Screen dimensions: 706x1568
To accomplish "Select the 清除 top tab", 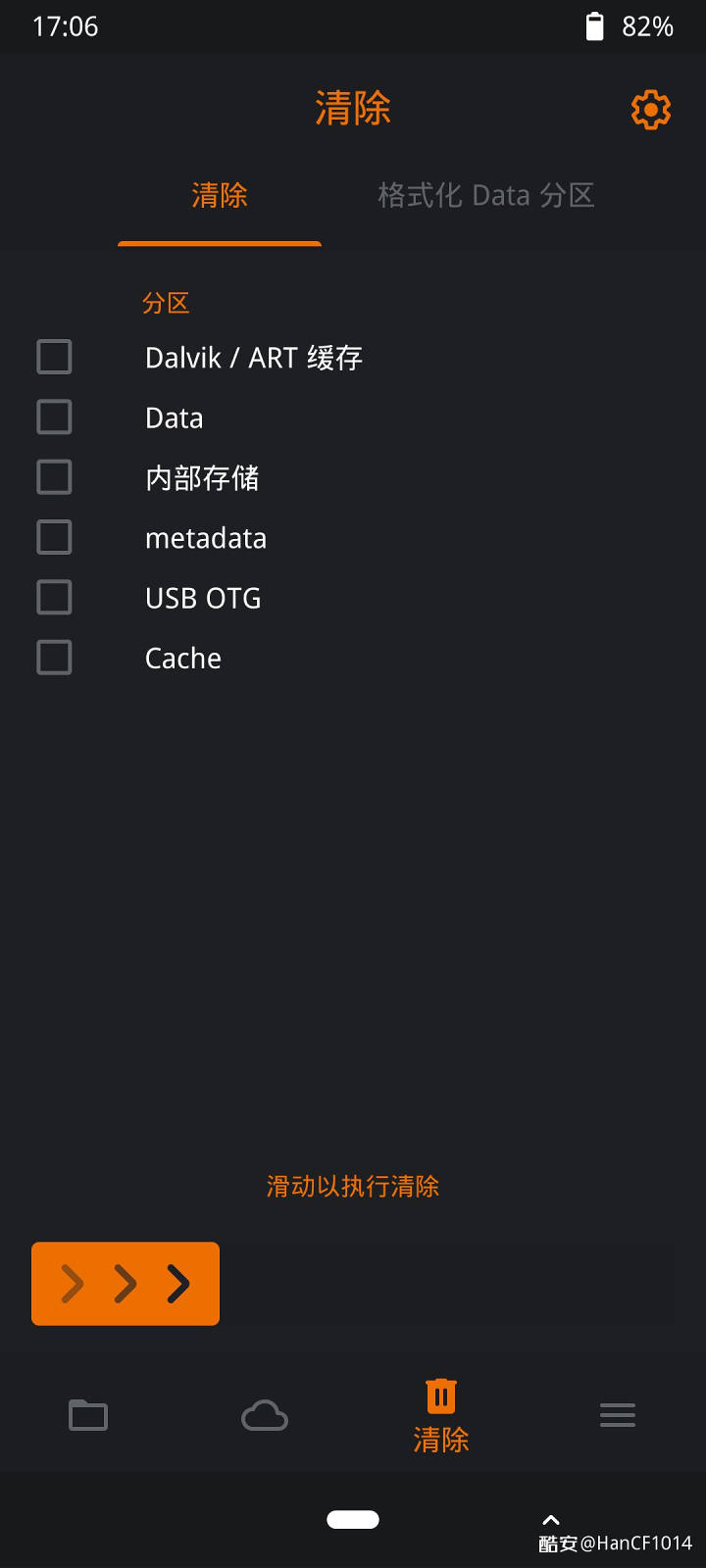I will click(220, 195).
